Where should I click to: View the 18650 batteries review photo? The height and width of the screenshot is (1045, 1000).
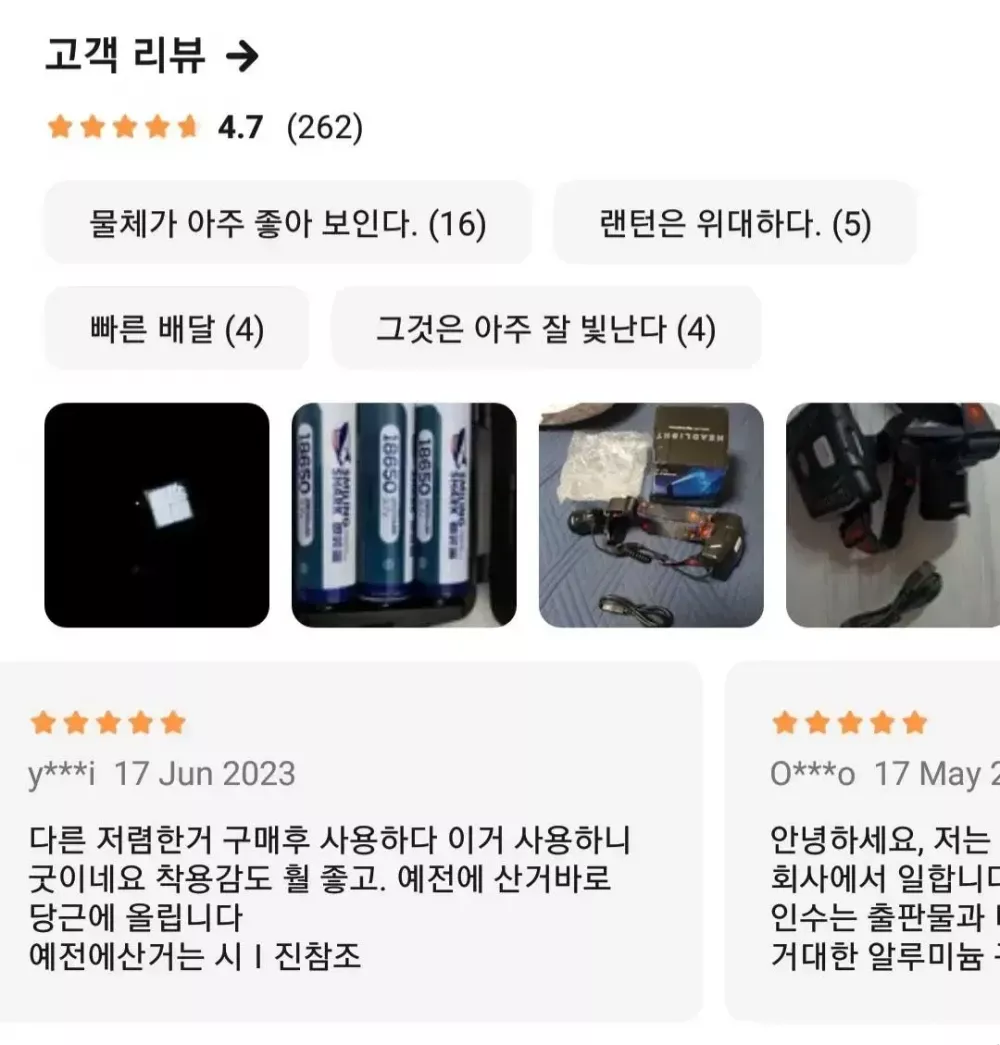(x=404, y=515)
